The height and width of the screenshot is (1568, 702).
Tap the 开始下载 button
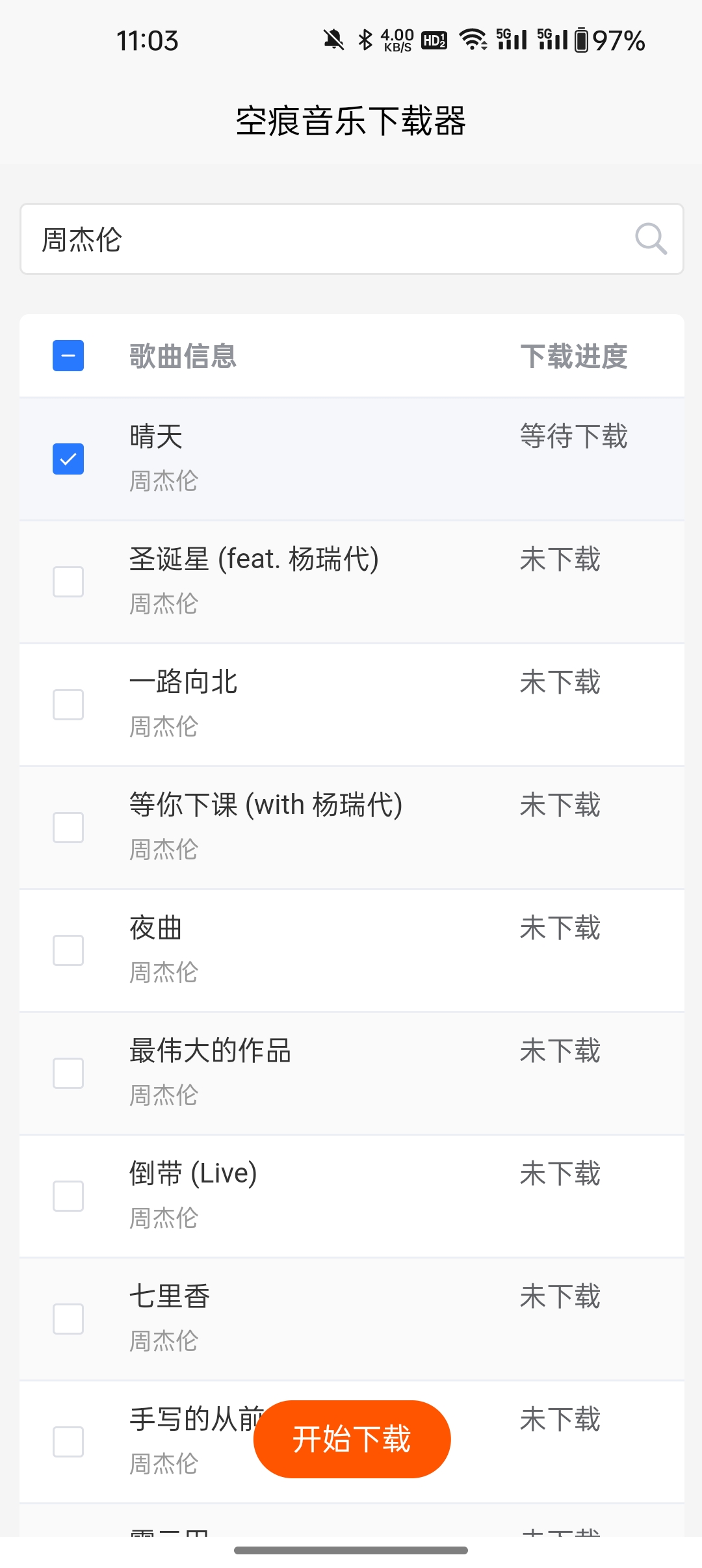[351, 1440]
